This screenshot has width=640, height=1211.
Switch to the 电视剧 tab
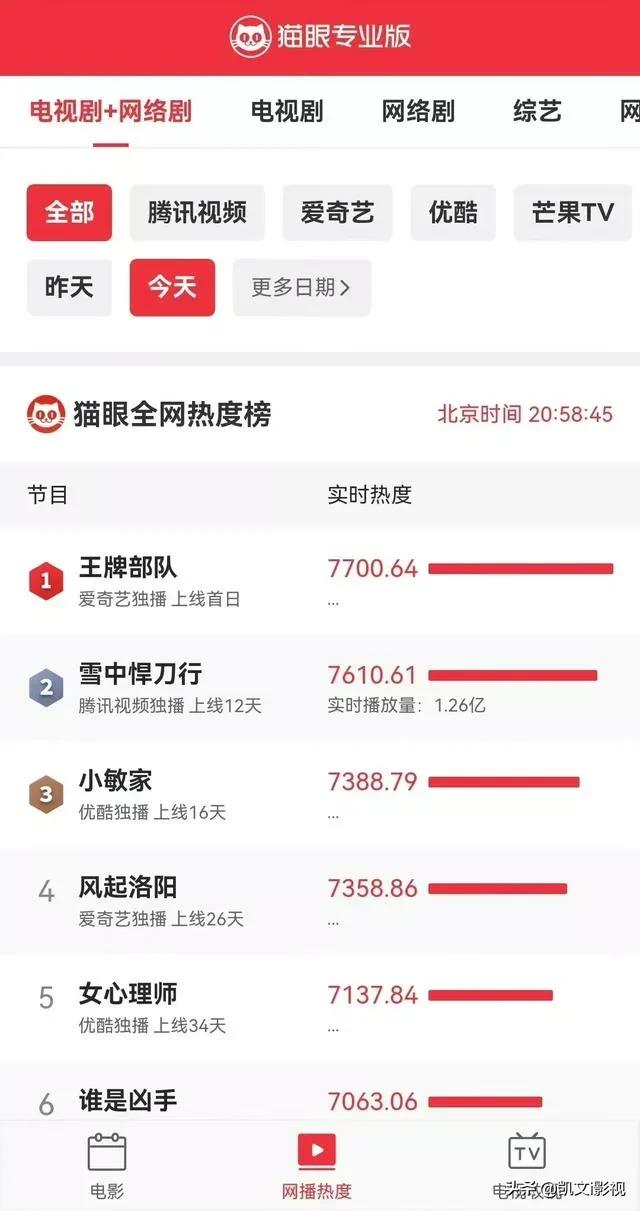click(x=287, y=111)
